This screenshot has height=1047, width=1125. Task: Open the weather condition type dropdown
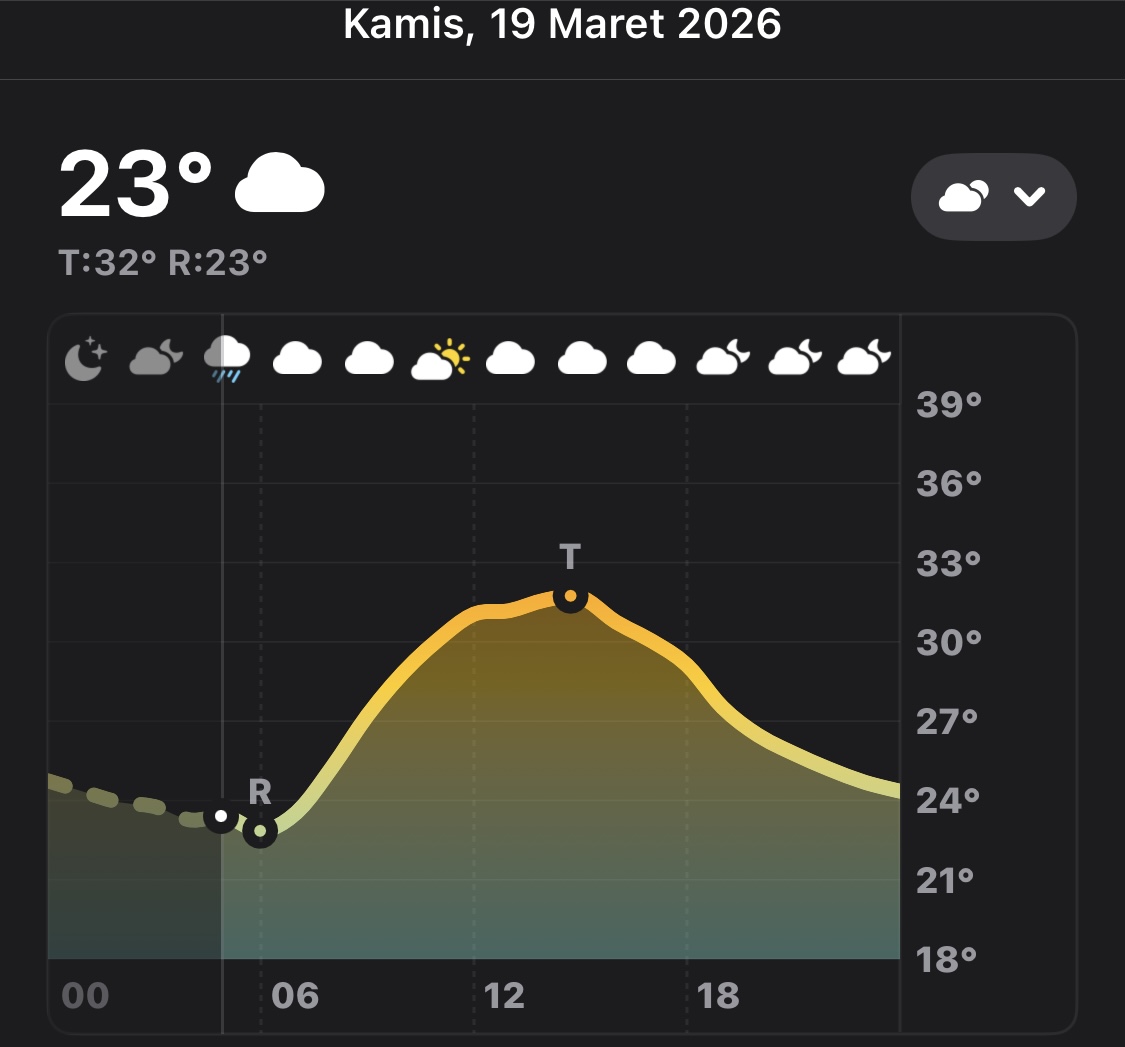click(992, 197)
